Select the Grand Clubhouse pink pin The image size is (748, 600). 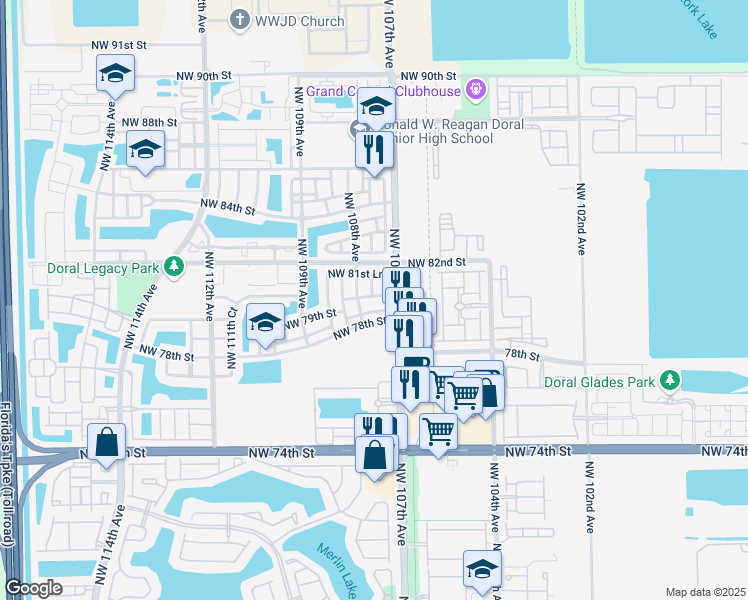[x=475, y=90]
